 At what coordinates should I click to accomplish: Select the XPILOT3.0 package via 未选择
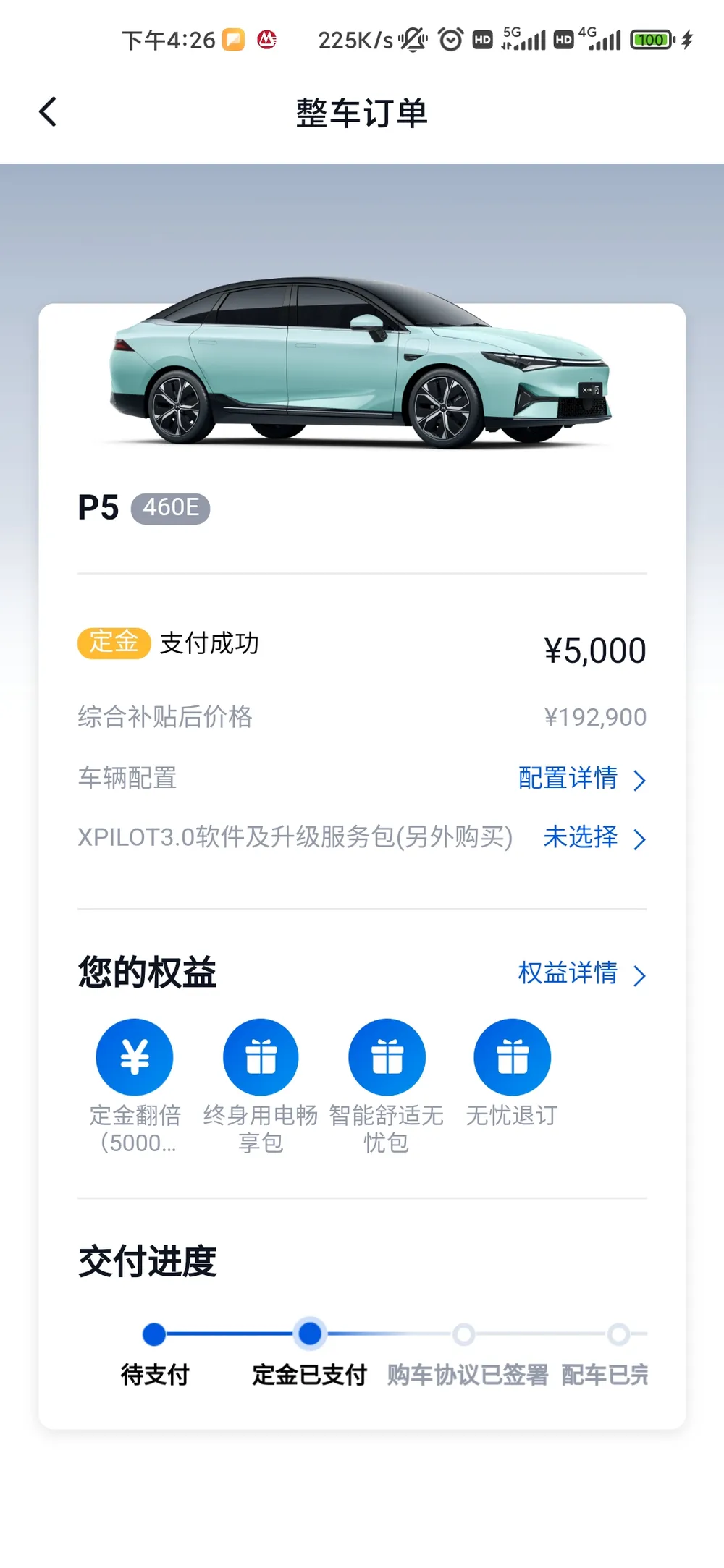593,837
